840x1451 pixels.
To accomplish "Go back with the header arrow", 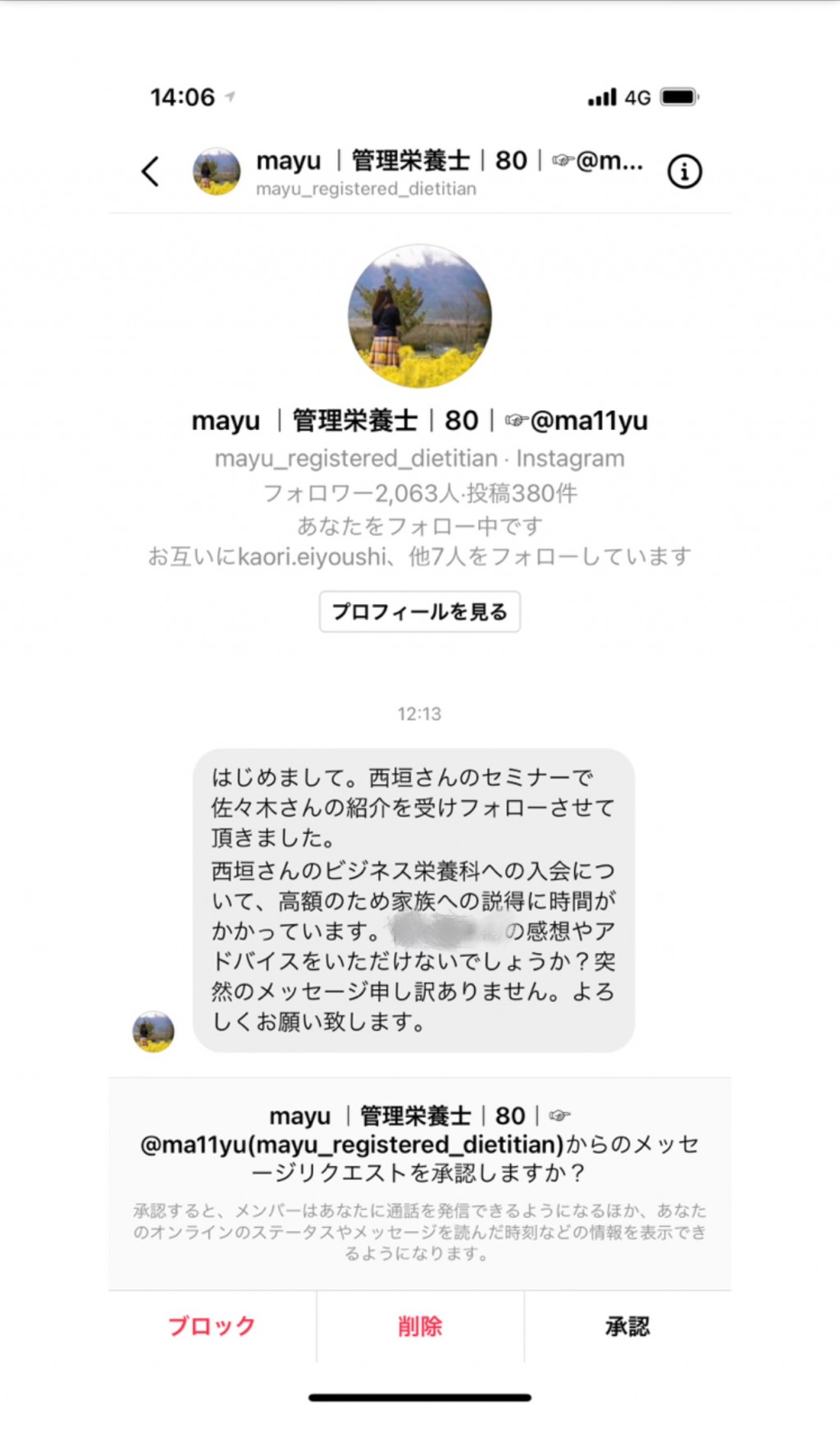I will [x=150, y=172].
